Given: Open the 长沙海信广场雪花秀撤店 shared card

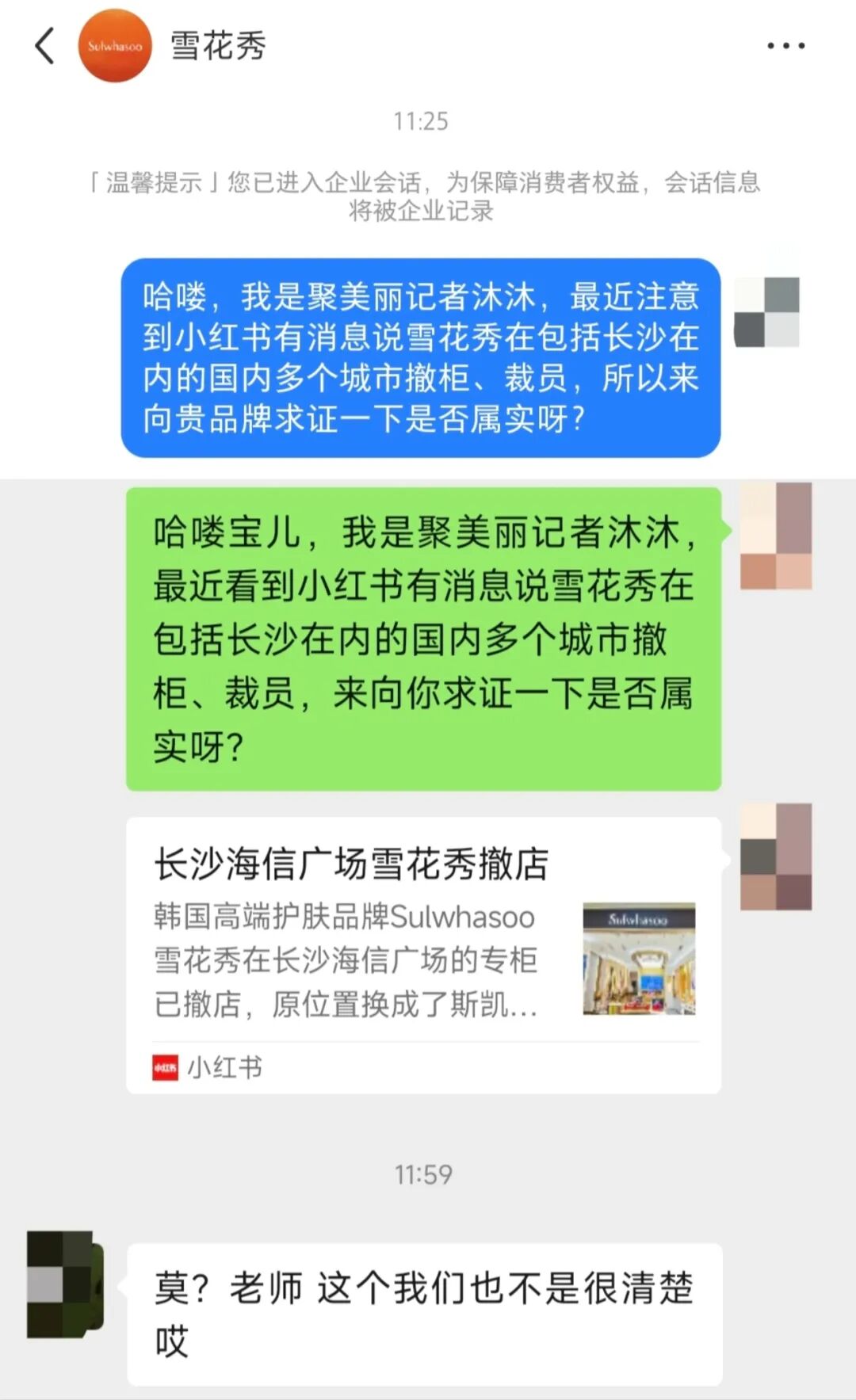Looking at the screenshot, I should click(x=423, y=955).
